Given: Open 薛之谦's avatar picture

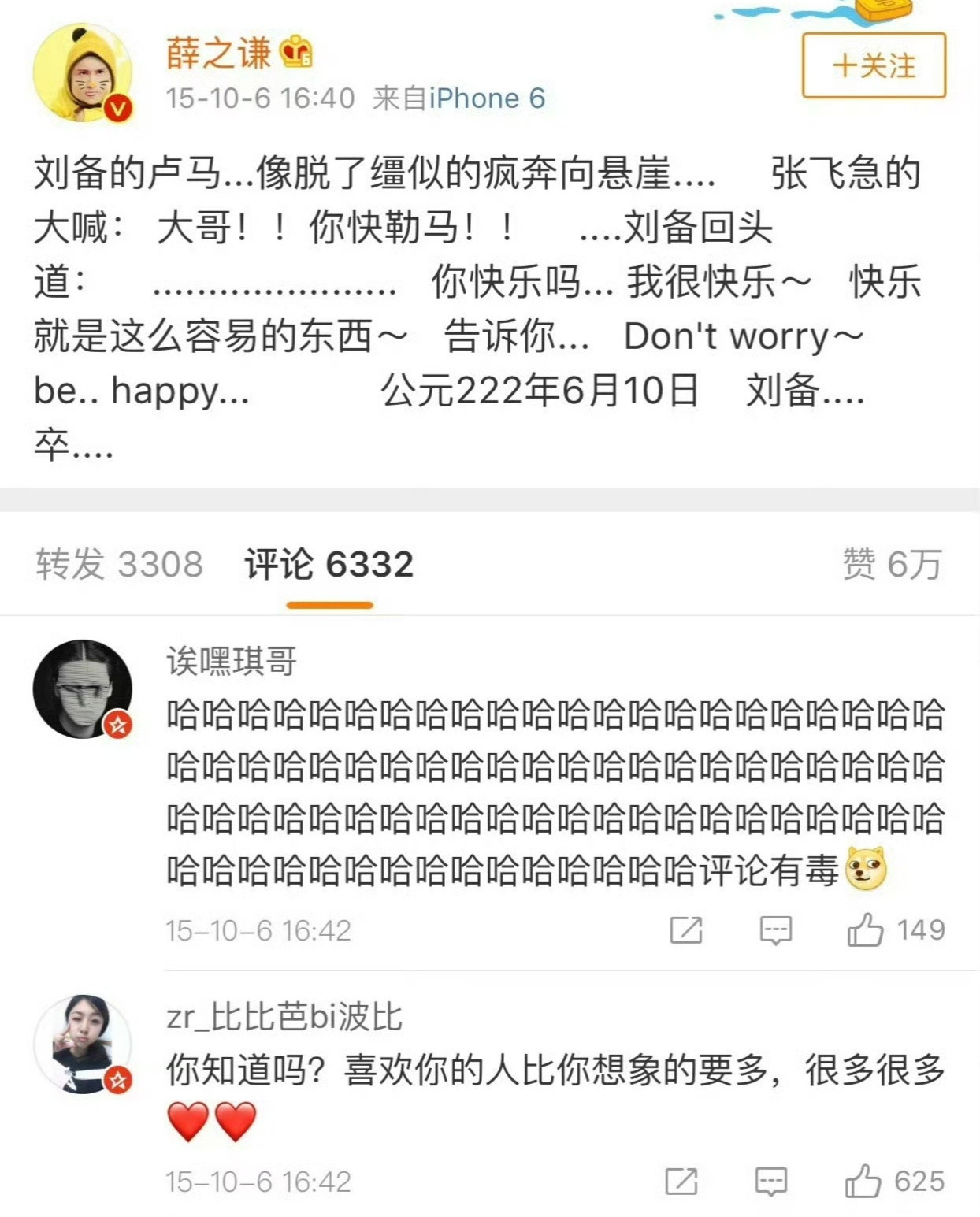Looking at the screenshot, I should pyautogui.click(x=84, y=69).
